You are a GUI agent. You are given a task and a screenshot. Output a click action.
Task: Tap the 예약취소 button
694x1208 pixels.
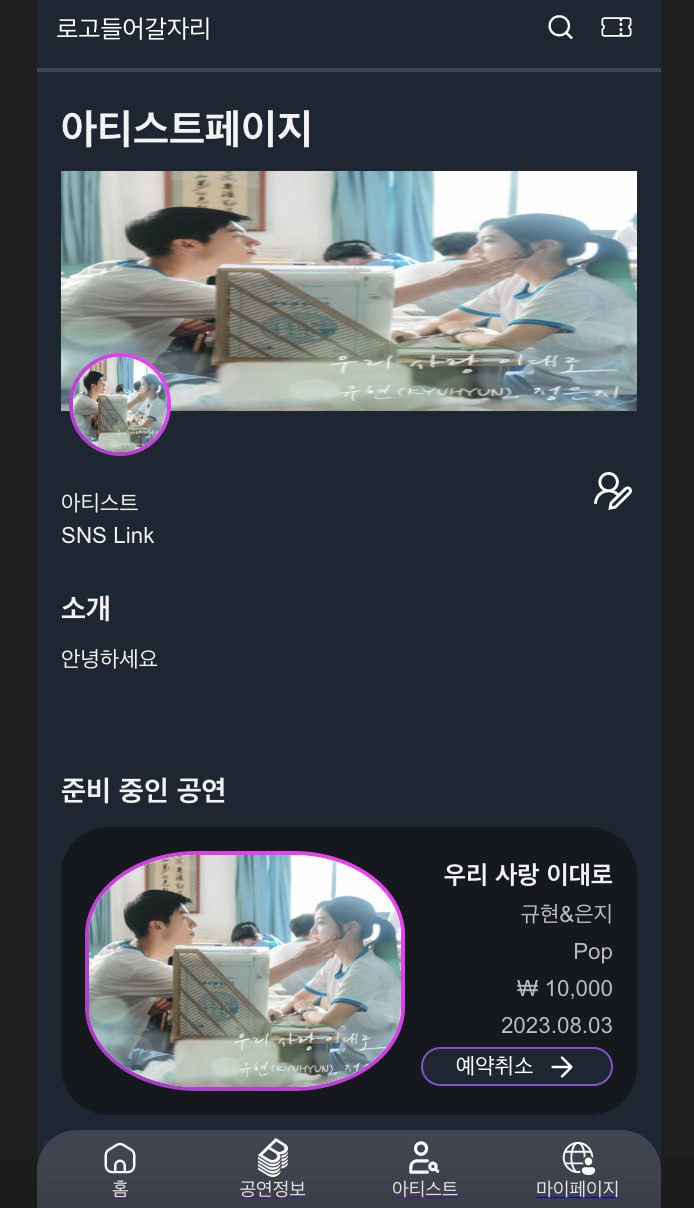pyautogui.click(x=516, y=1066)
